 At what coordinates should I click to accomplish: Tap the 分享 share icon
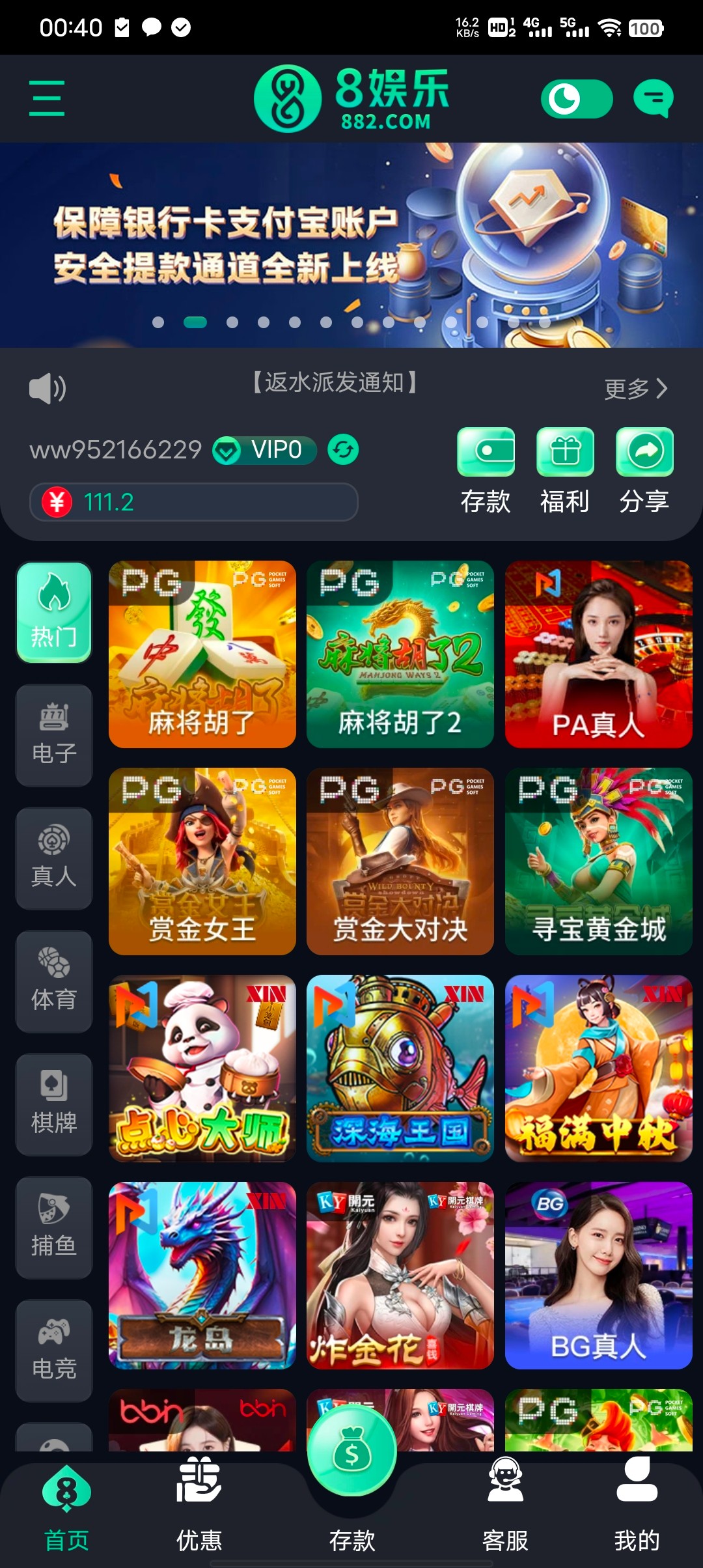(x=644, y=452)
